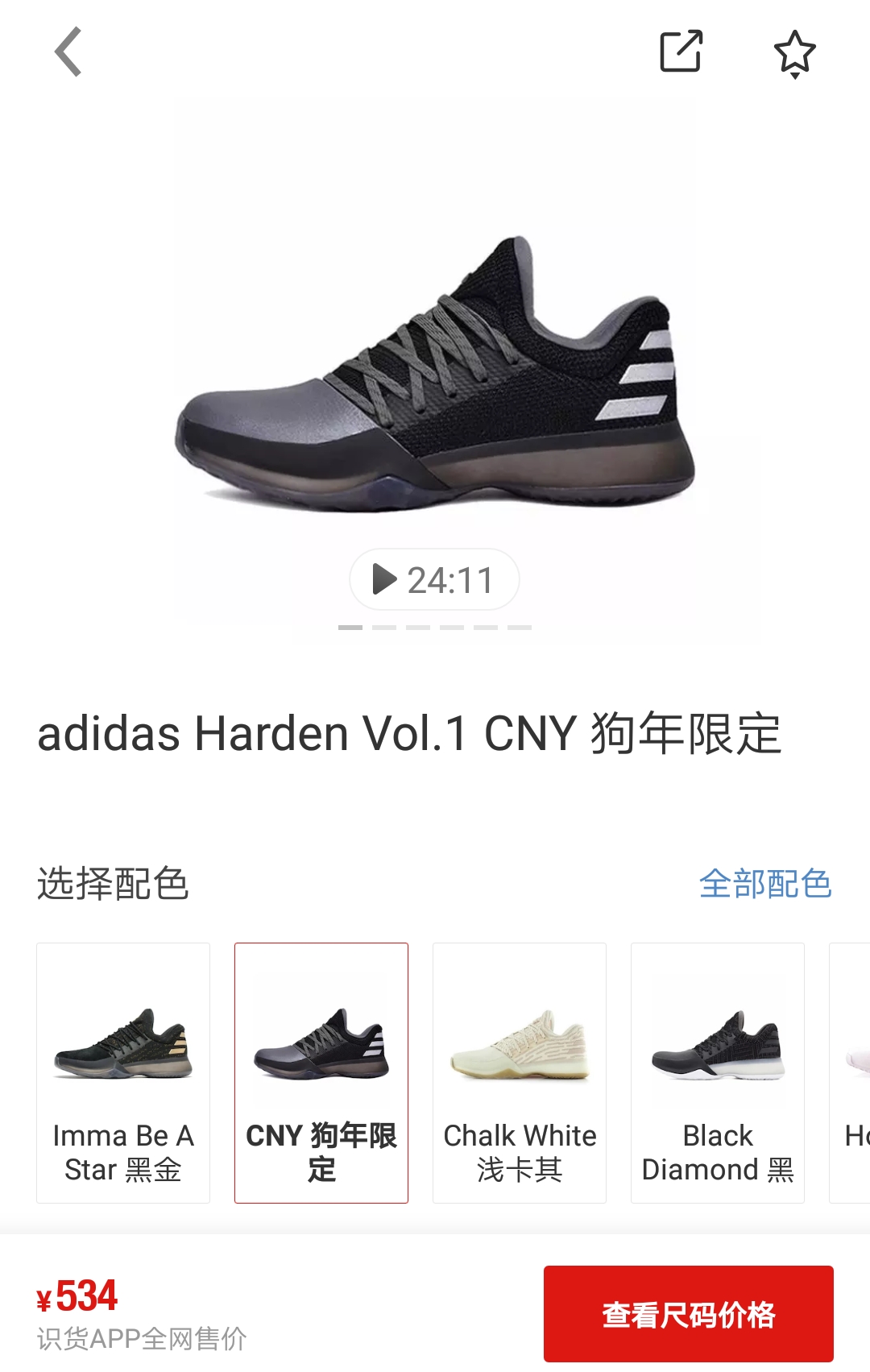Share this Harden Vol.1 product
This screenshot has height=1372, width=870.
(681, 52)
